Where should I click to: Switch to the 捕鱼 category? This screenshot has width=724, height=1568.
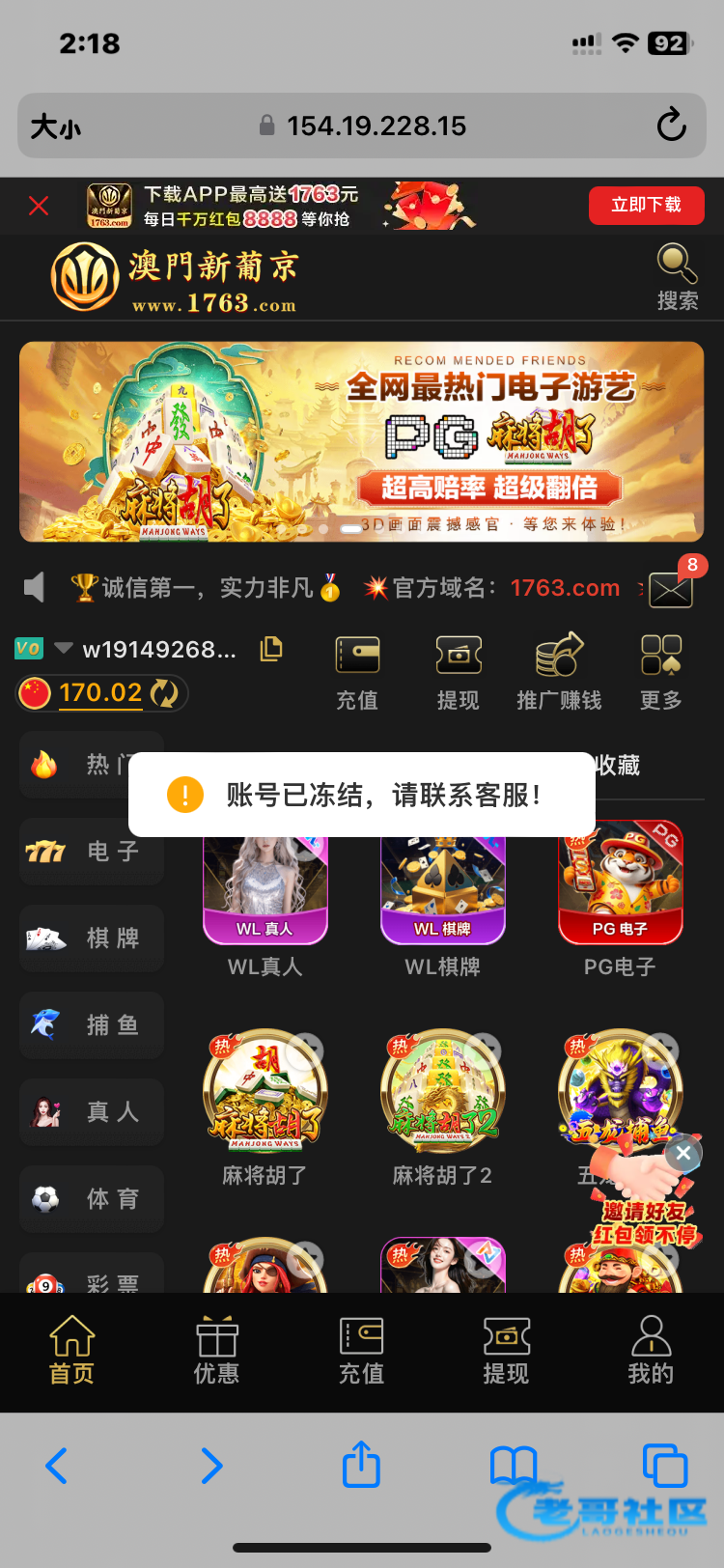[x=92, y=1025]
